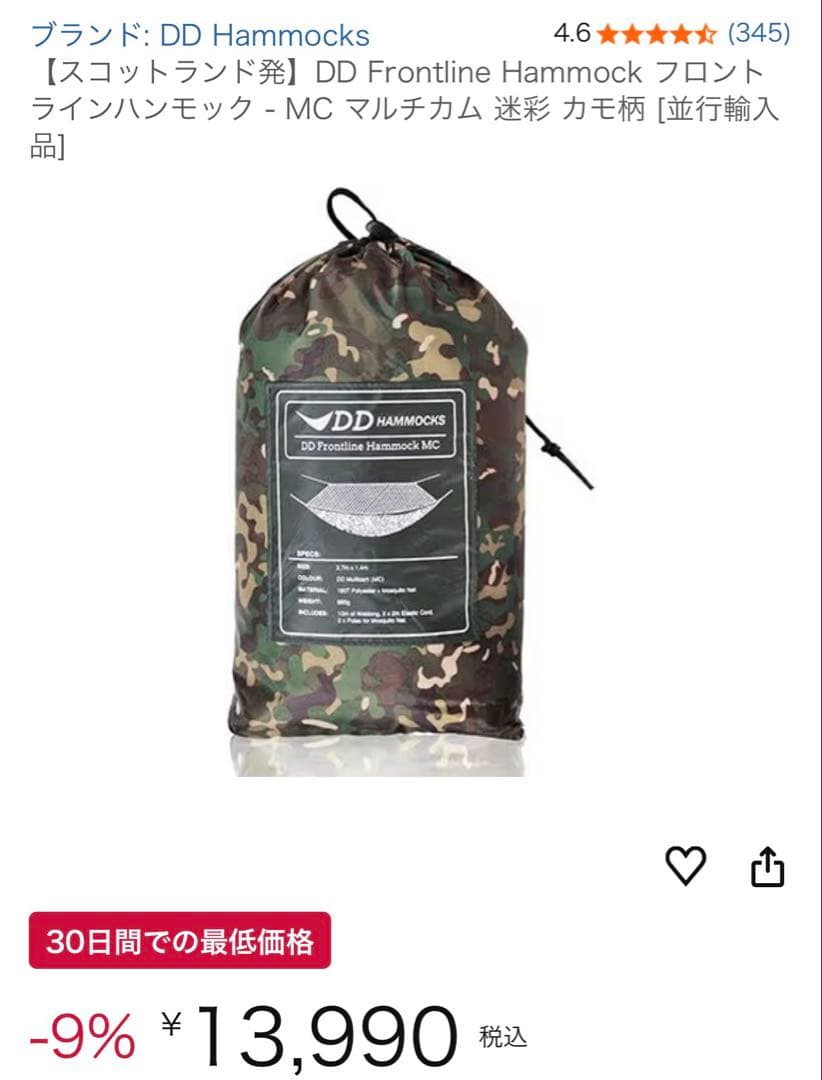Open the full product title listing

400,105
